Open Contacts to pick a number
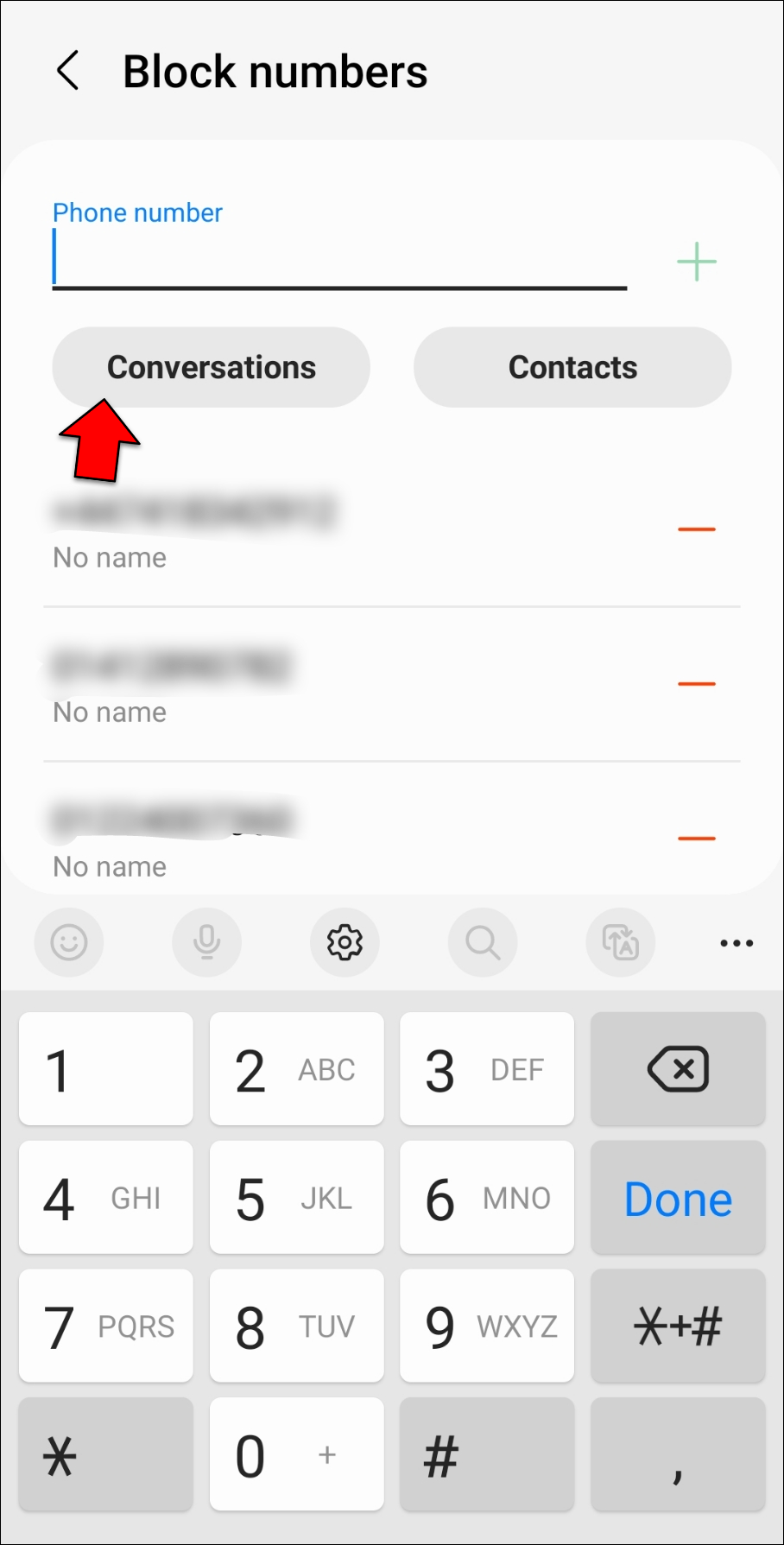The width and height of the screenshot is (784, 1545). tap(572, 367)
